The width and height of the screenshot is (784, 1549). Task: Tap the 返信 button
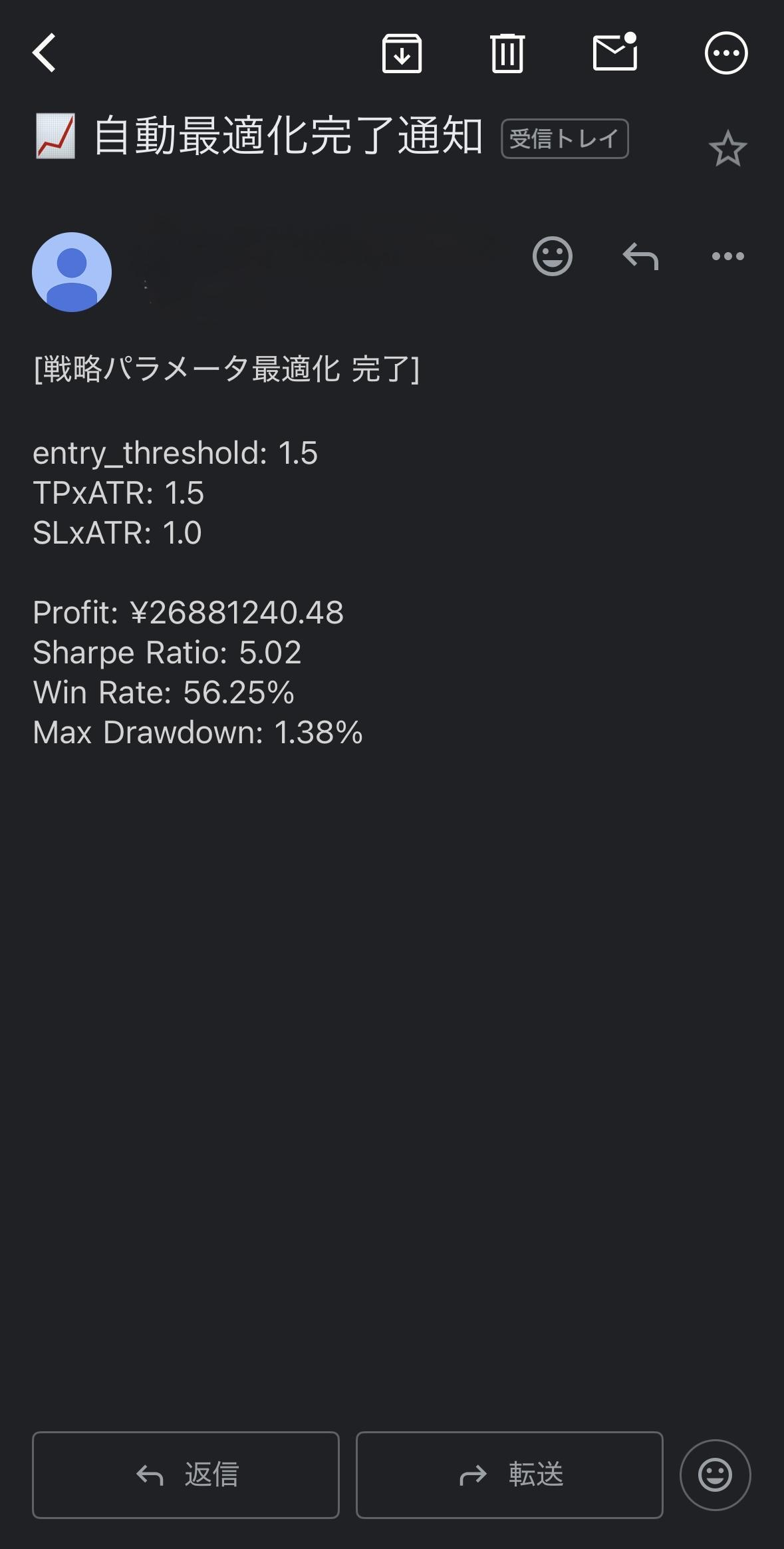pyautogui.click(x=186, y=1474)
